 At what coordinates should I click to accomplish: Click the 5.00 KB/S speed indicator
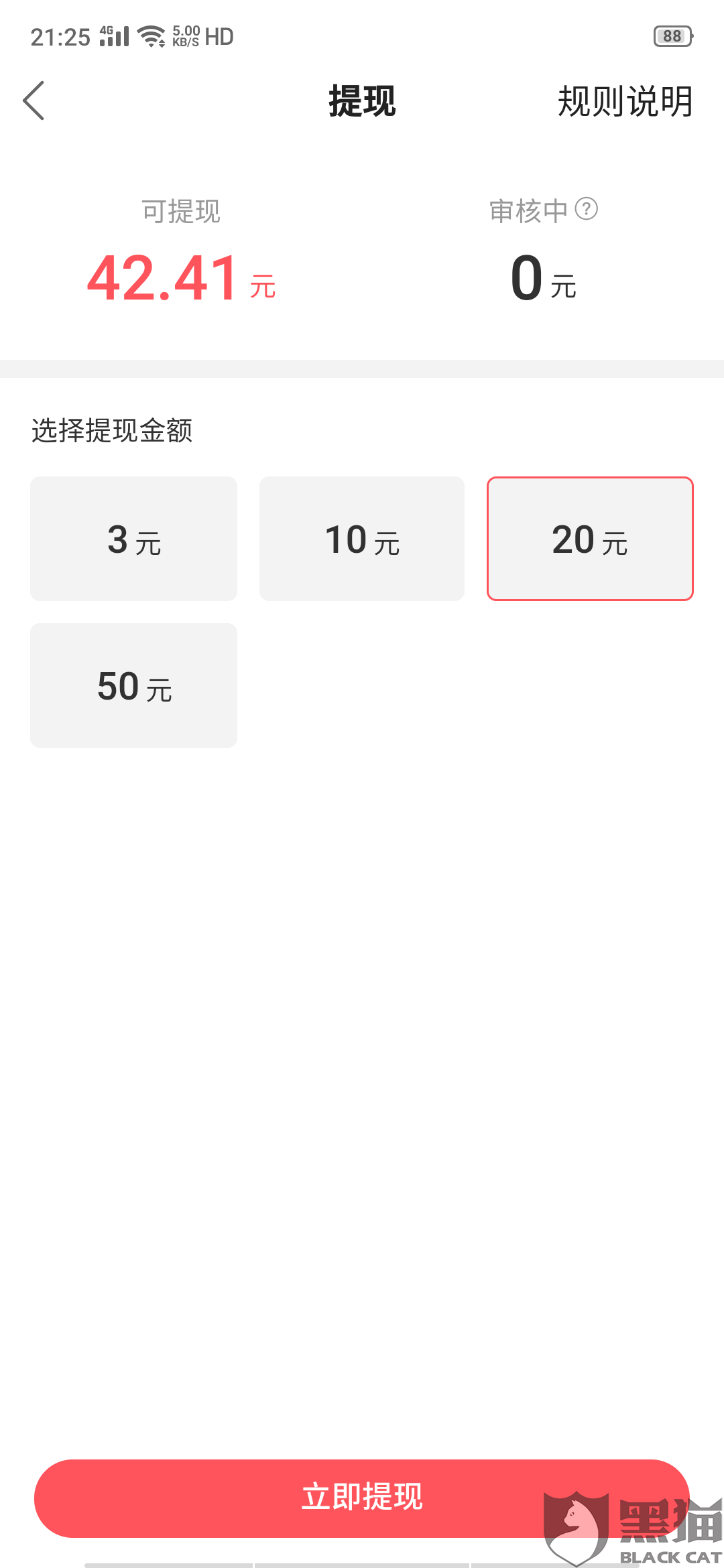click(x=186, y=35)
